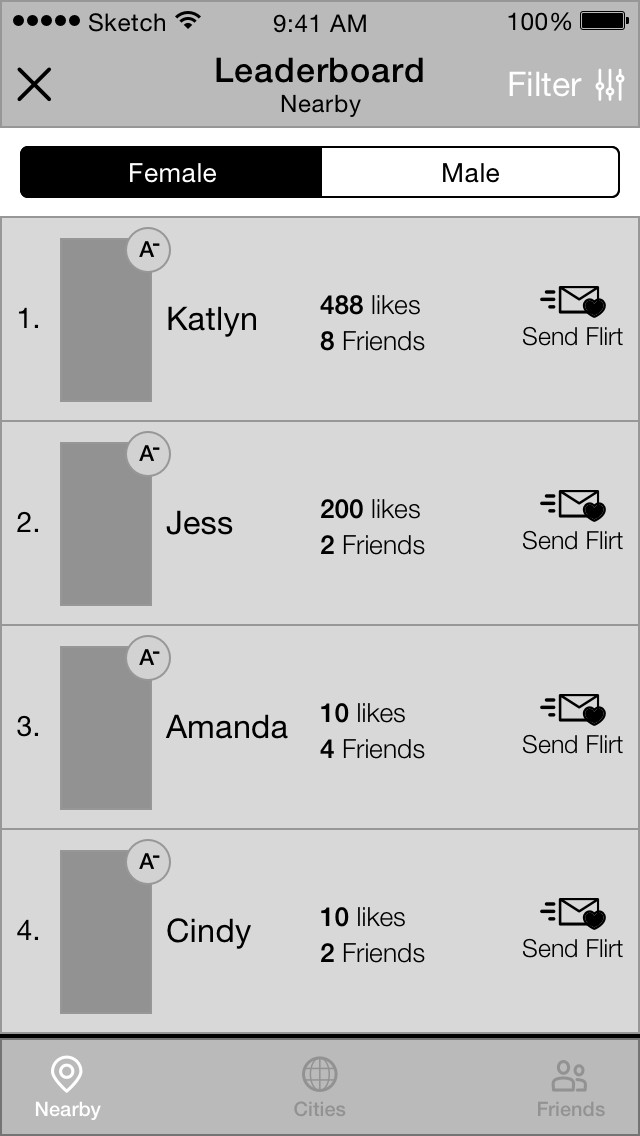Send Flirt to Amanda
The image size is (640, 1136).
(572, 725)
